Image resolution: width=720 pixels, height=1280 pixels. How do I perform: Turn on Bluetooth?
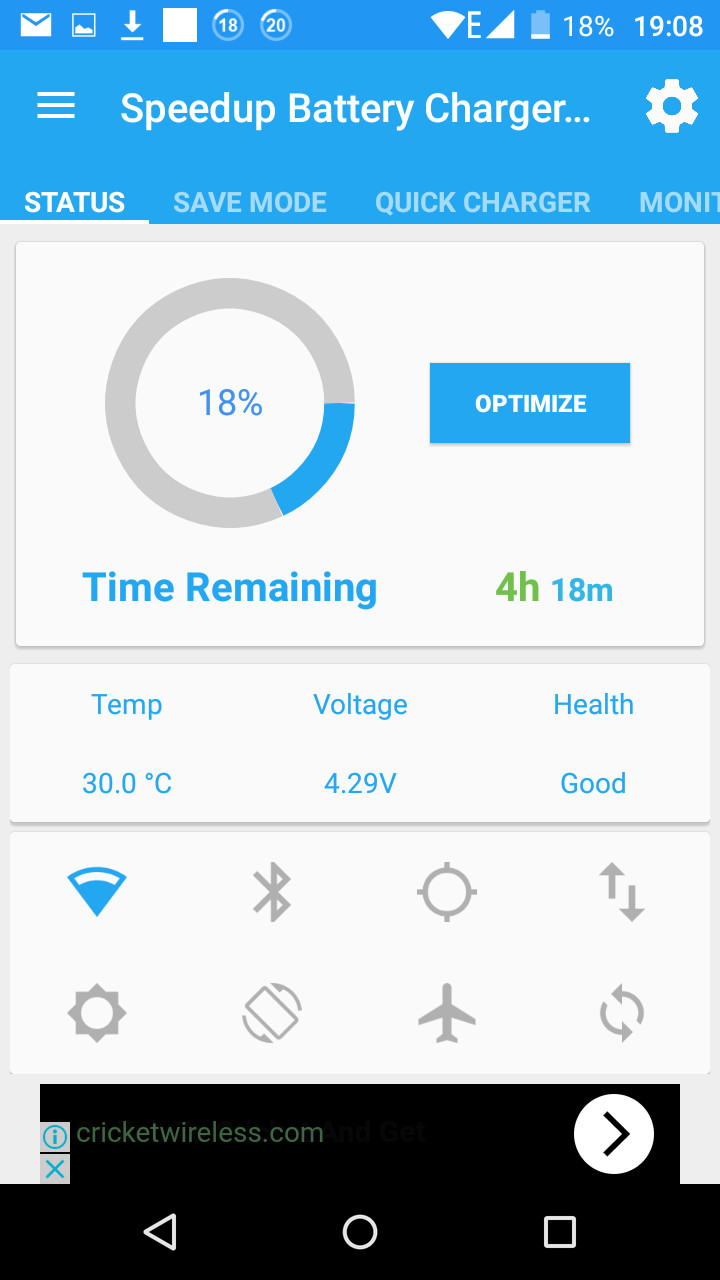pos(272,891)
